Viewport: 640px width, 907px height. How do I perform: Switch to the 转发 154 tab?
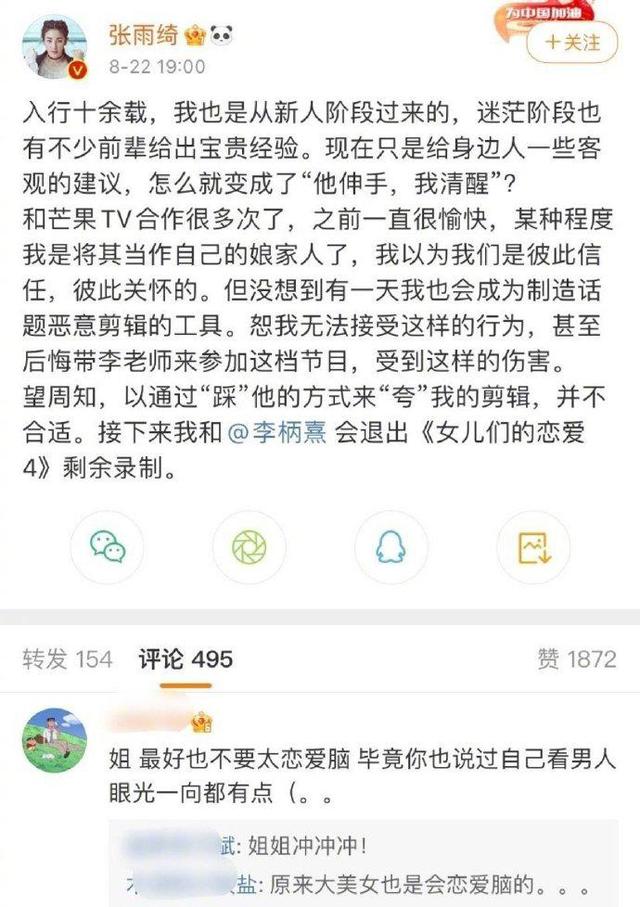(68, 658)
